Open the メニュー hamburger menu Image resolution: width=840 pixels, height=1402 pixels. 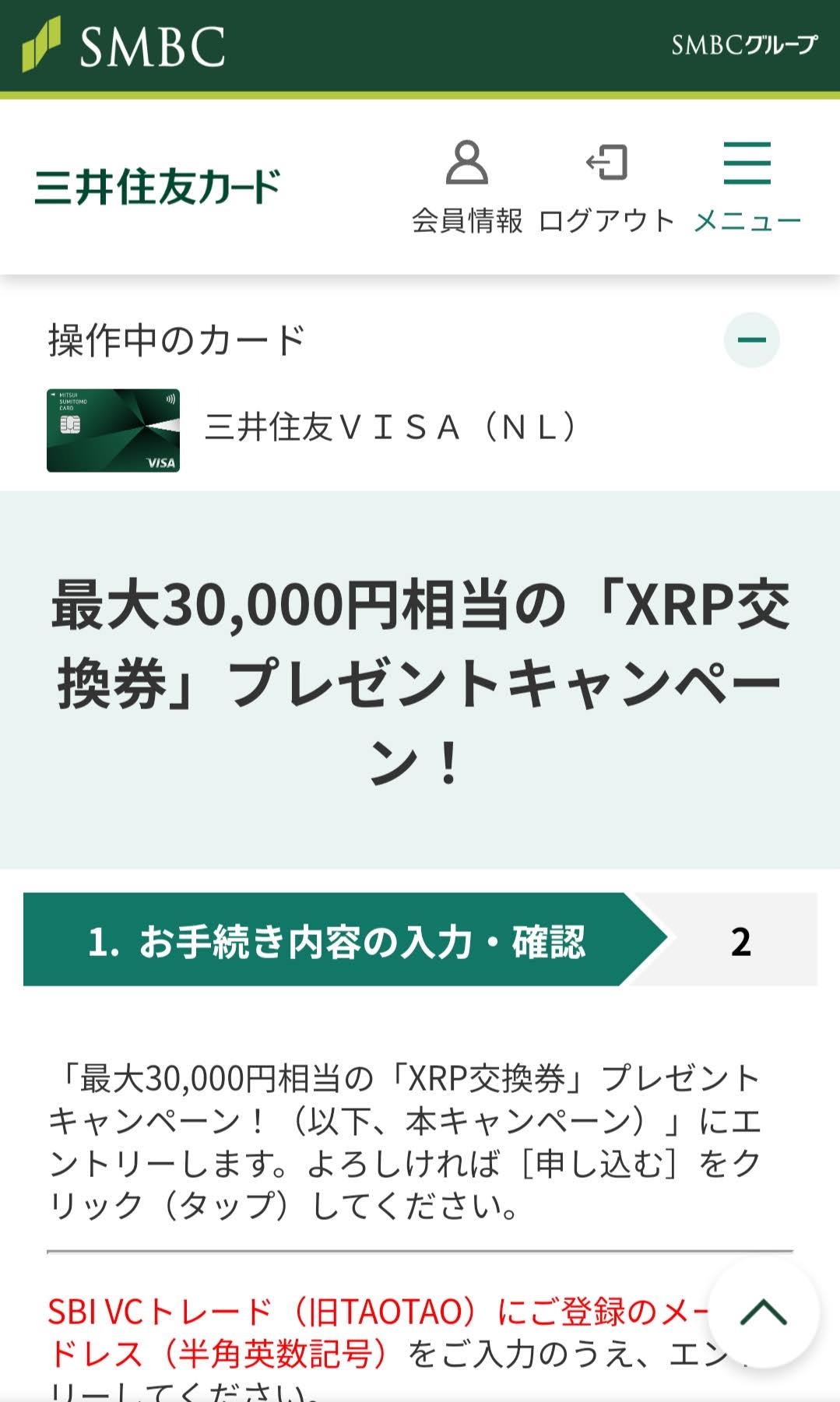click(747, 187)
